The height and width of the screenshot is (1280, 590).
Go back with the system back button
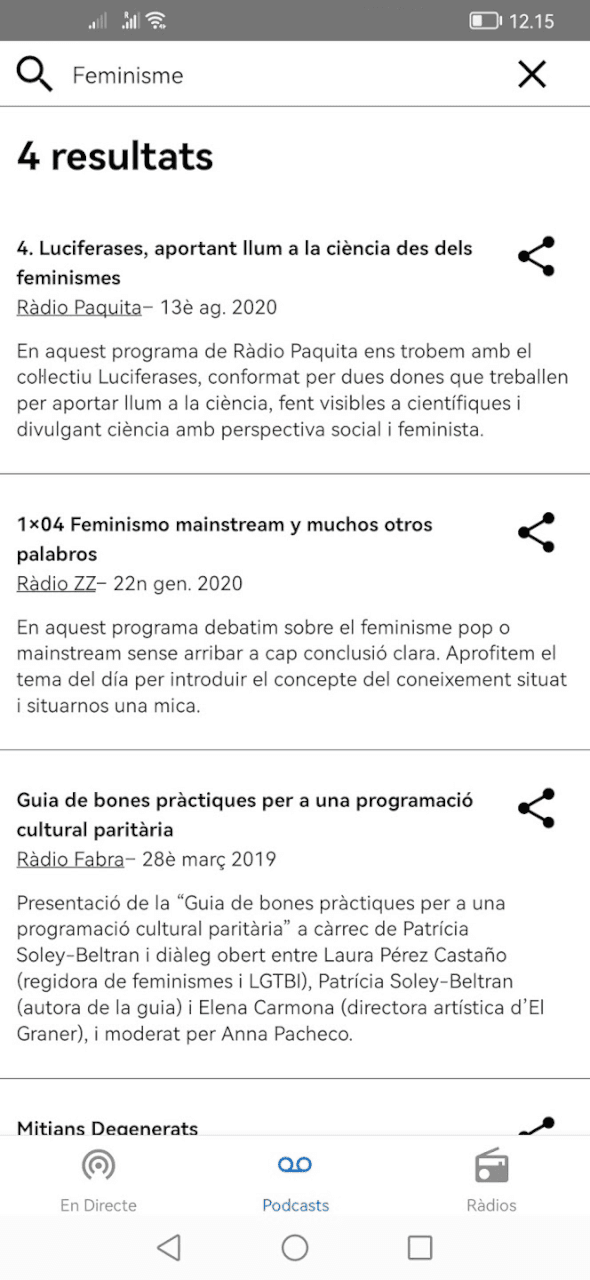169,1247
